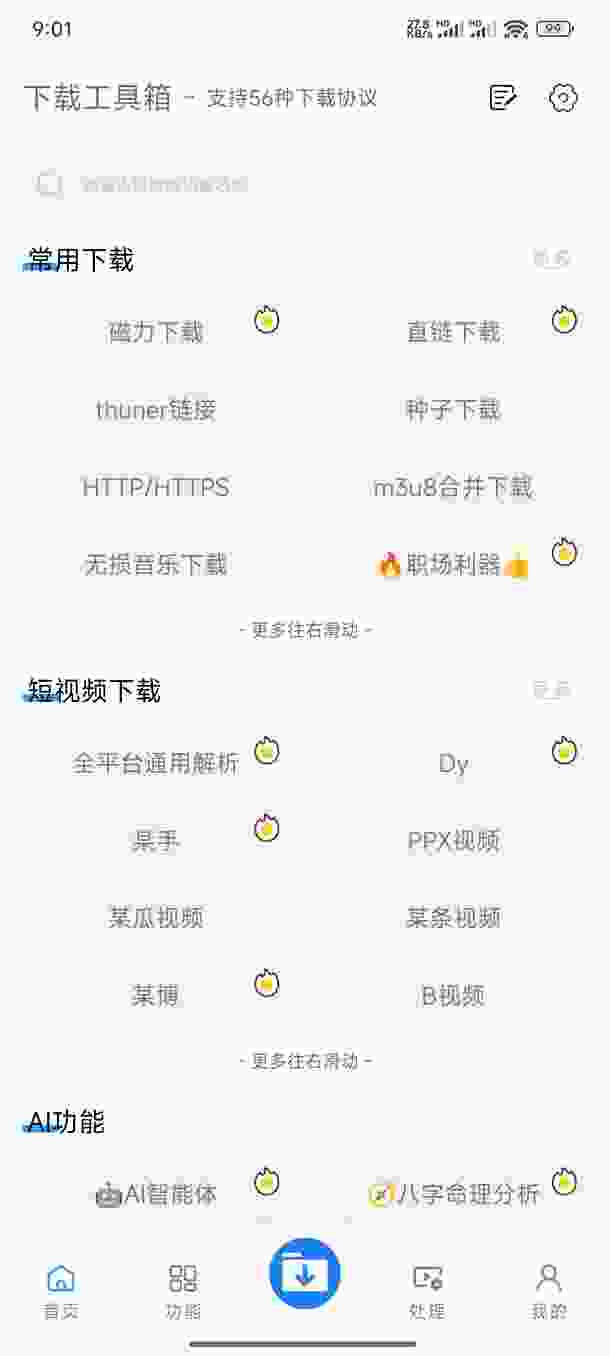This screenshot has width=610, height=1356.
Task: Switch to 功能 tab
Action: click(183, 1290)
